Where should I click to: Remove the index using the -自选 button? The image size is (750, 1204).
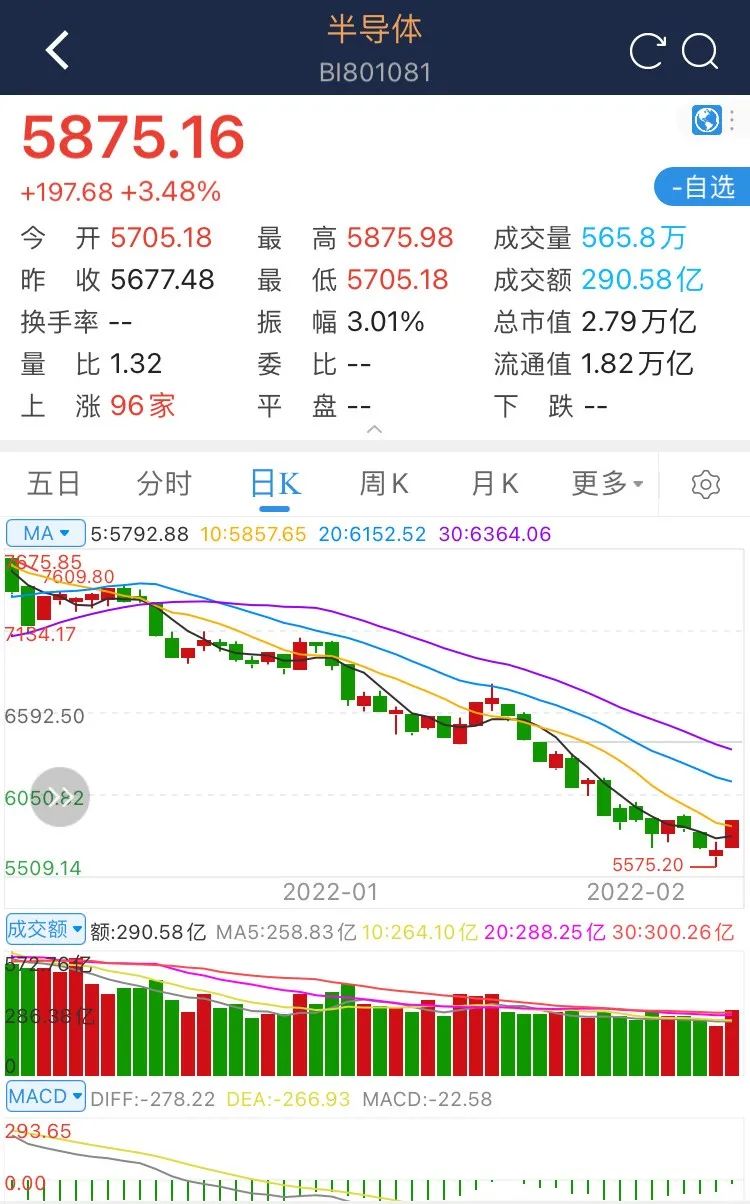pos(702,187)
